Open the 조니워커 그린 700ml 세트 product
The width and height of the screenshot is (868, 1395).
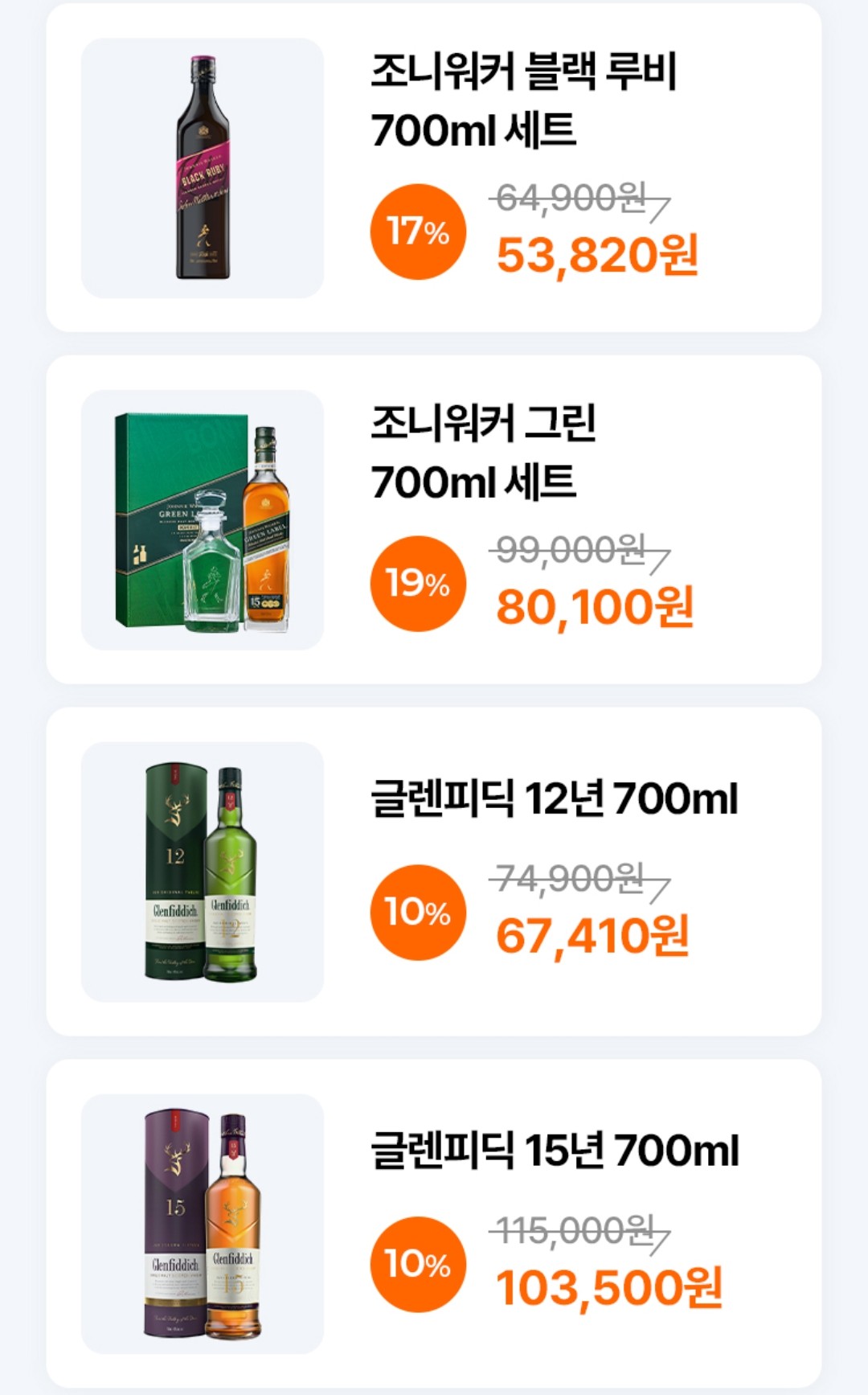(482, 454)
